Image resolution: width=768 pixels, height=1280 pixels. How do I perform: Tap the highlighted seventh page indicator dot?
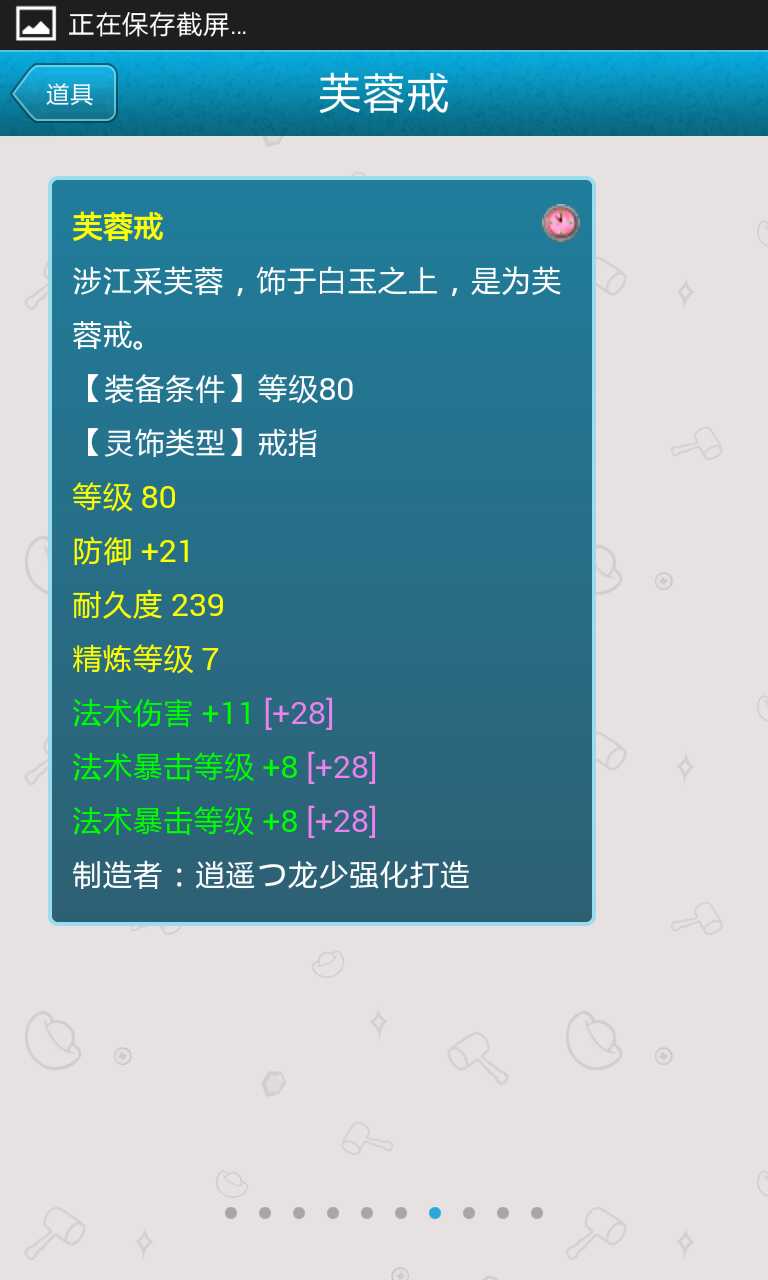(x=435, y=1213)
